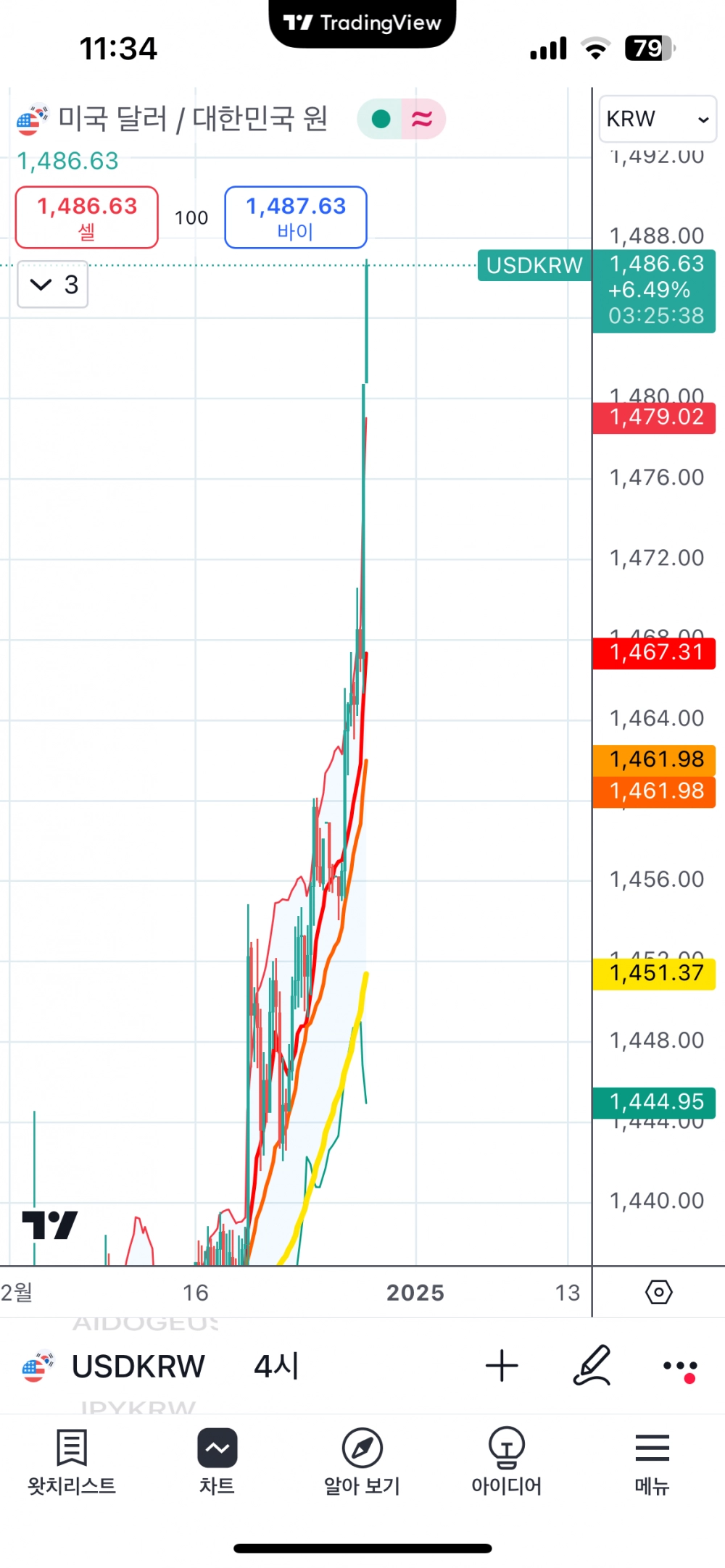Tap the 1,487.63 buy button
This screenshot has width=725, height=1568.
tap(296, 217)
